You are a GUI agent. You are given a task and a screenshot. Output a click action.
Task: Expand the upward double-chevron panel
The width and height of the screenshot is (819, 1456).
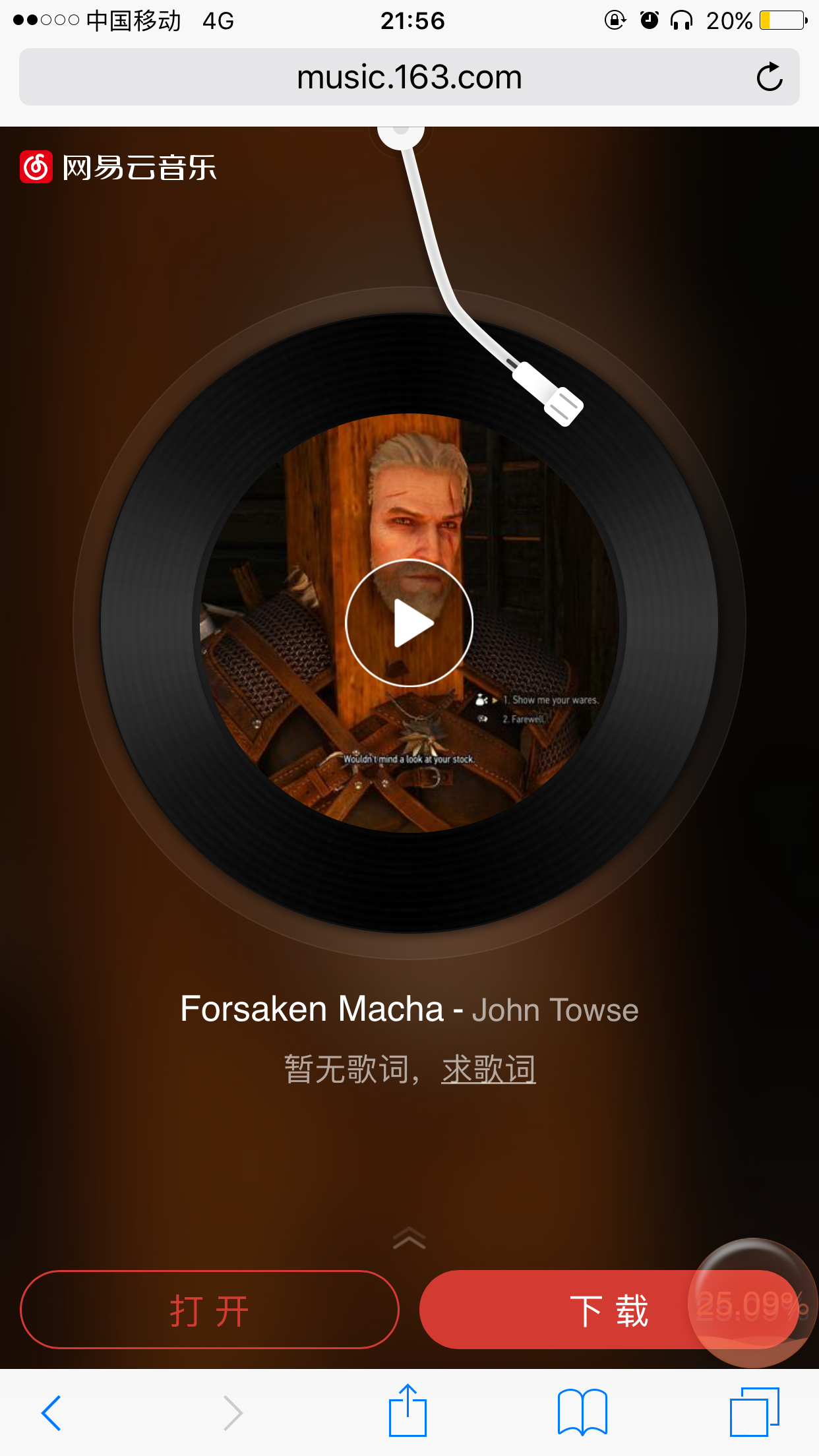coord(409,1238)
